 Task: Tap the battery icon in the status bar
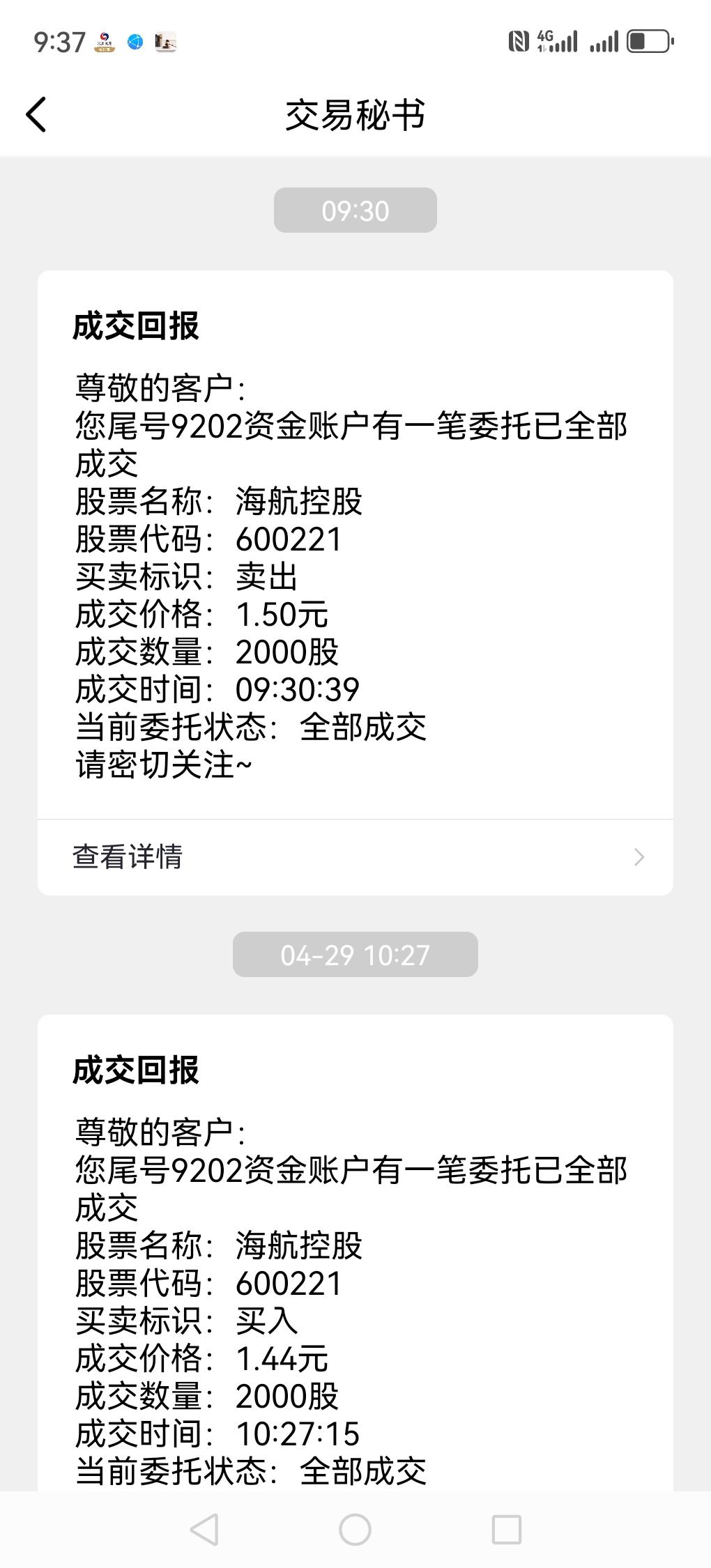coord(650,40)
